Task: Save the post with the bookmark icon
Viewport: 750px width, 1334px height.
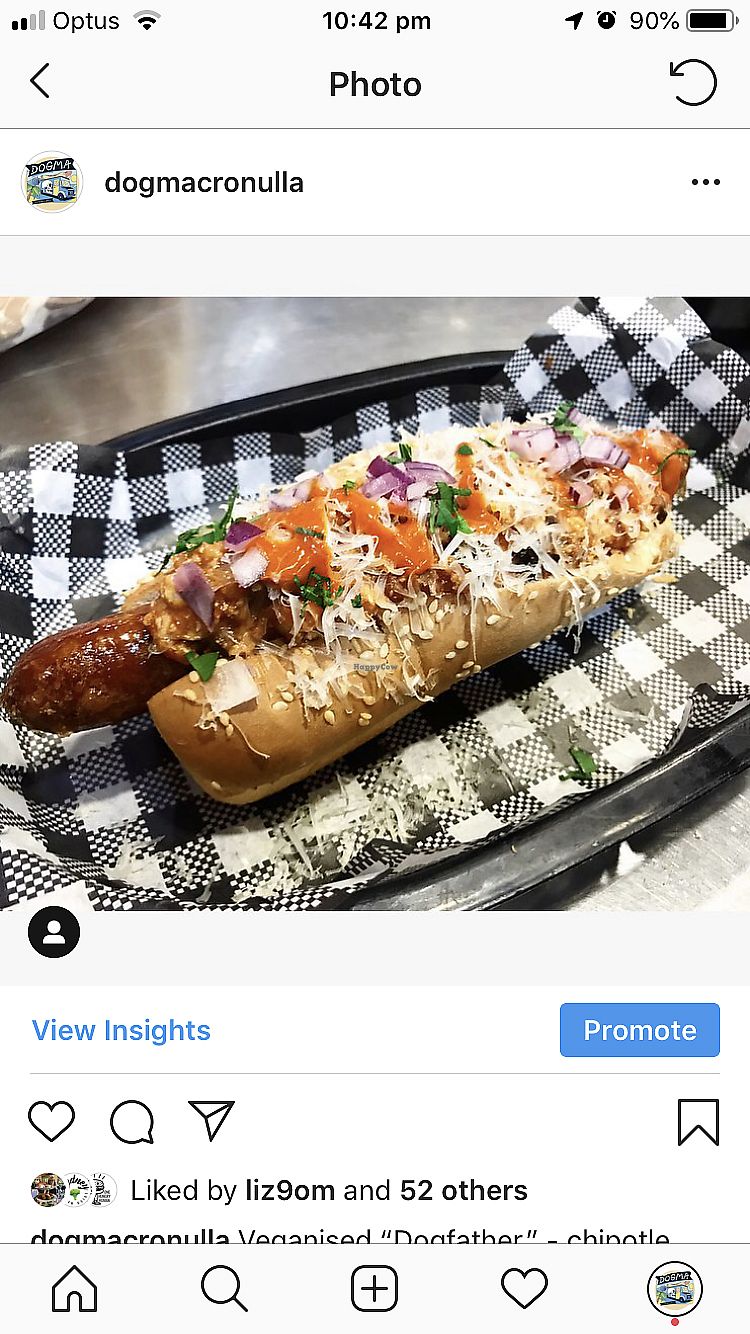Action: tap(698, 1122)
